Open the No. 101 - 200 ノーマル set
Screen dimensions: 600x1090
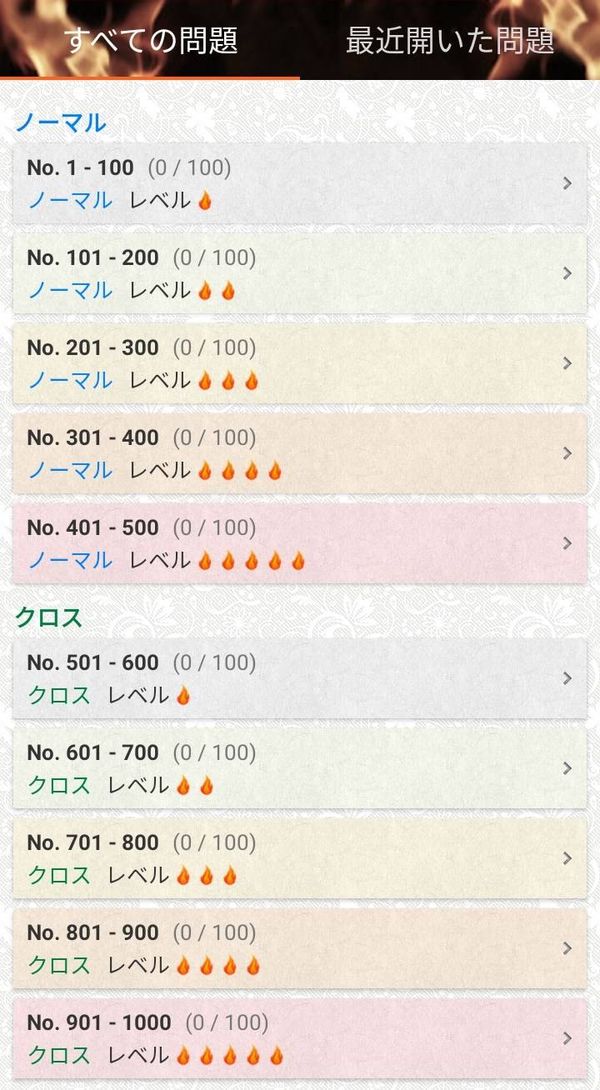coord(300,273)
